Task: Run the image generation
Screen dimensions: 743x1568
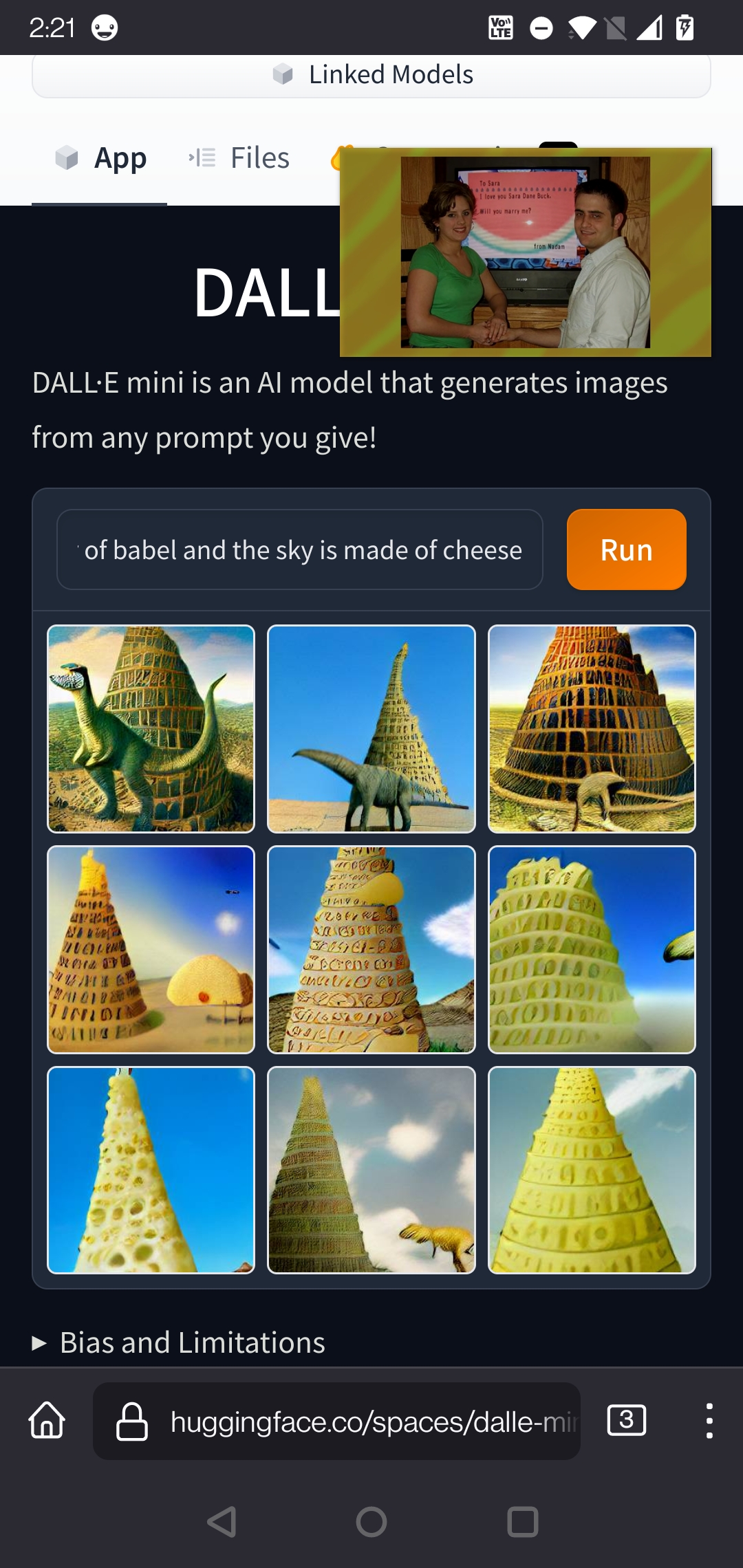Action: click(x=626, y=550)
